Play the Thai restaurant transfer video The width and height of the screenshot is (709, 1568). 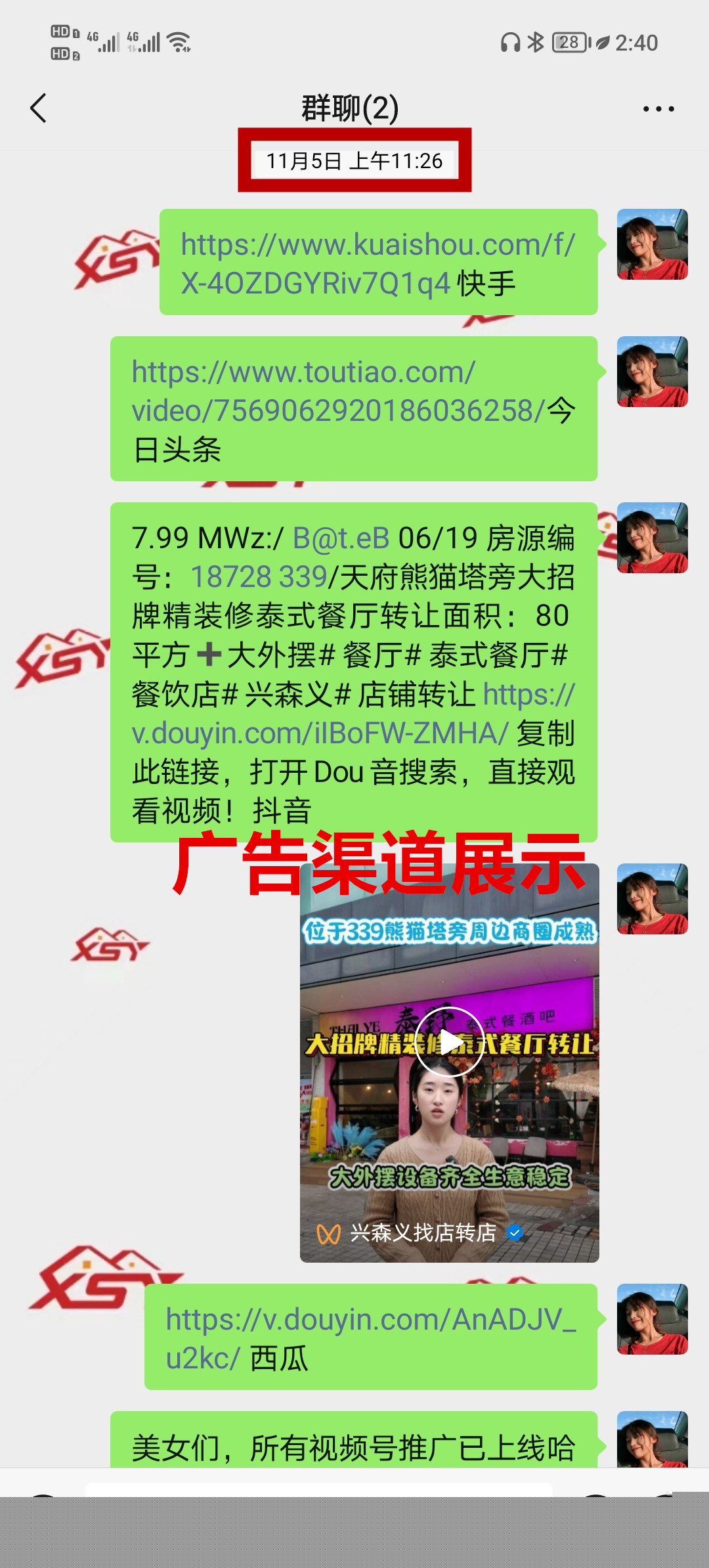450,1042
